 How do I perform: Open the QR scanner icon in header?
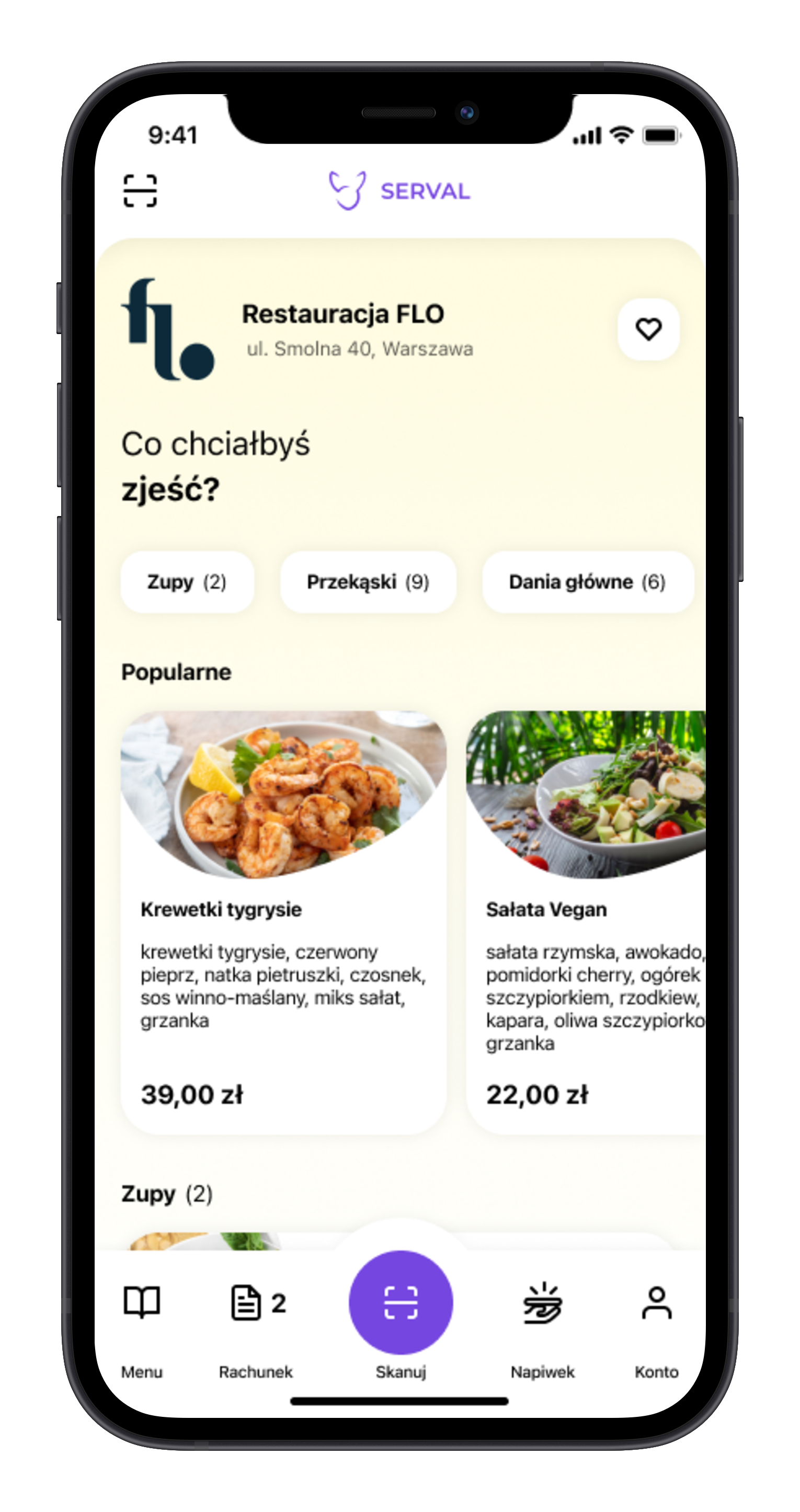click(140, 191)
